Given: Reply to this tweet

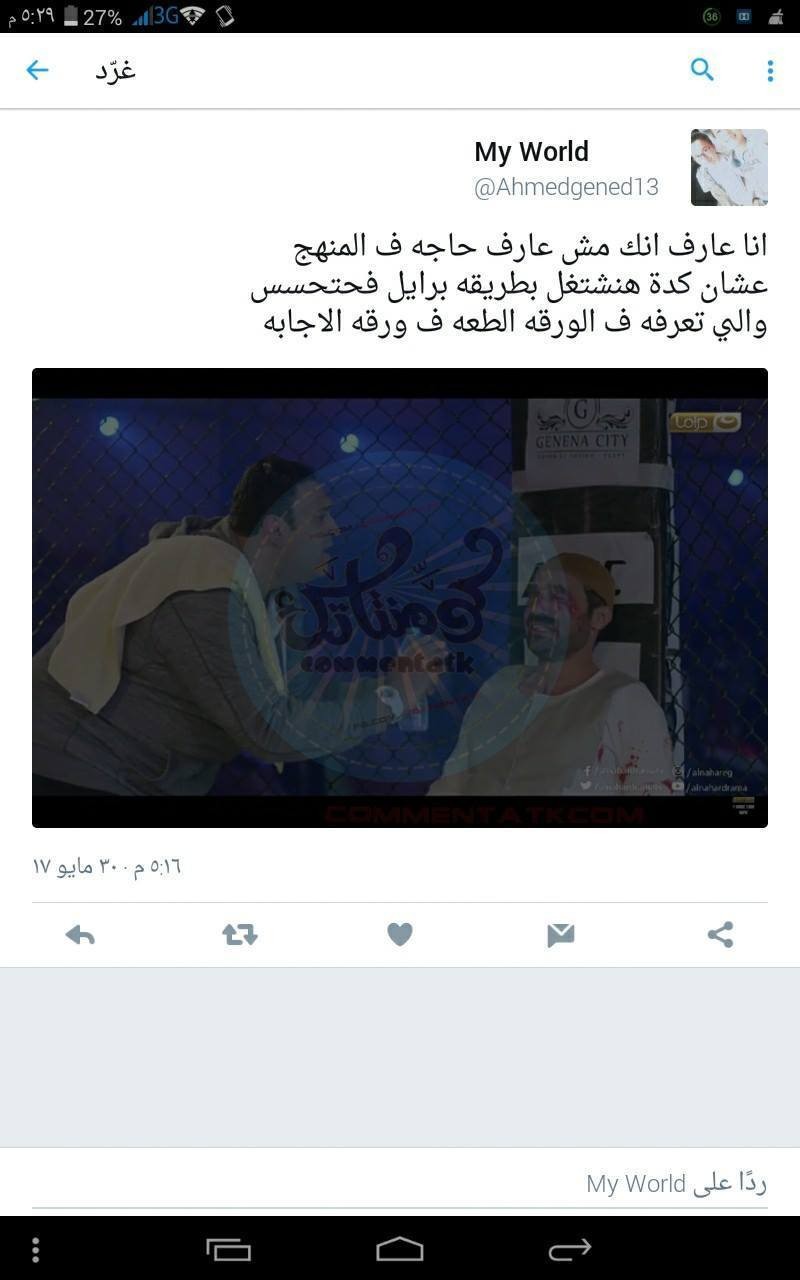Looking at the screenshot, I should pos(80,935).
